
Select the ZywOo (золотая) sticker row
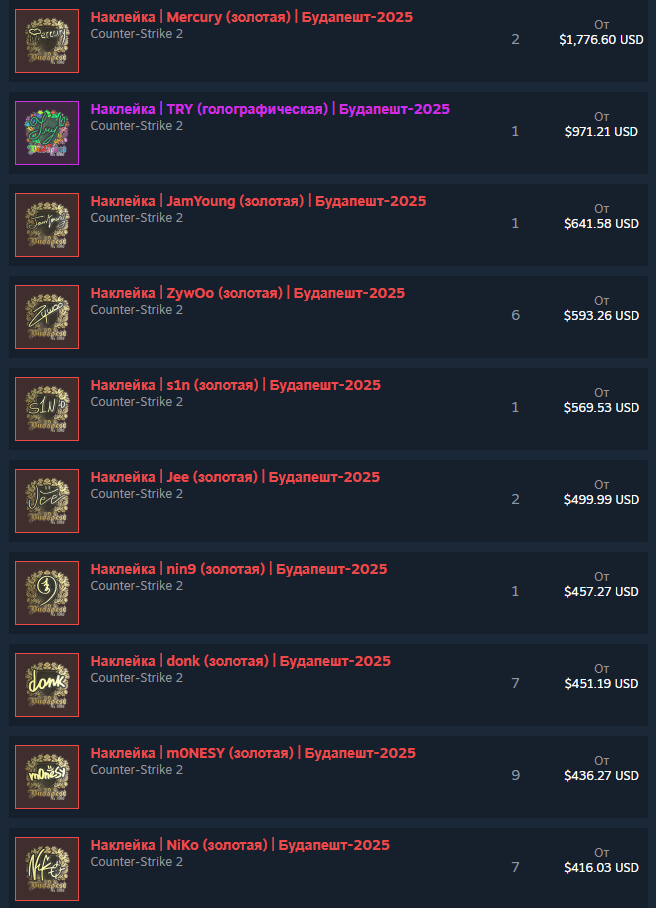click(247, 293)
